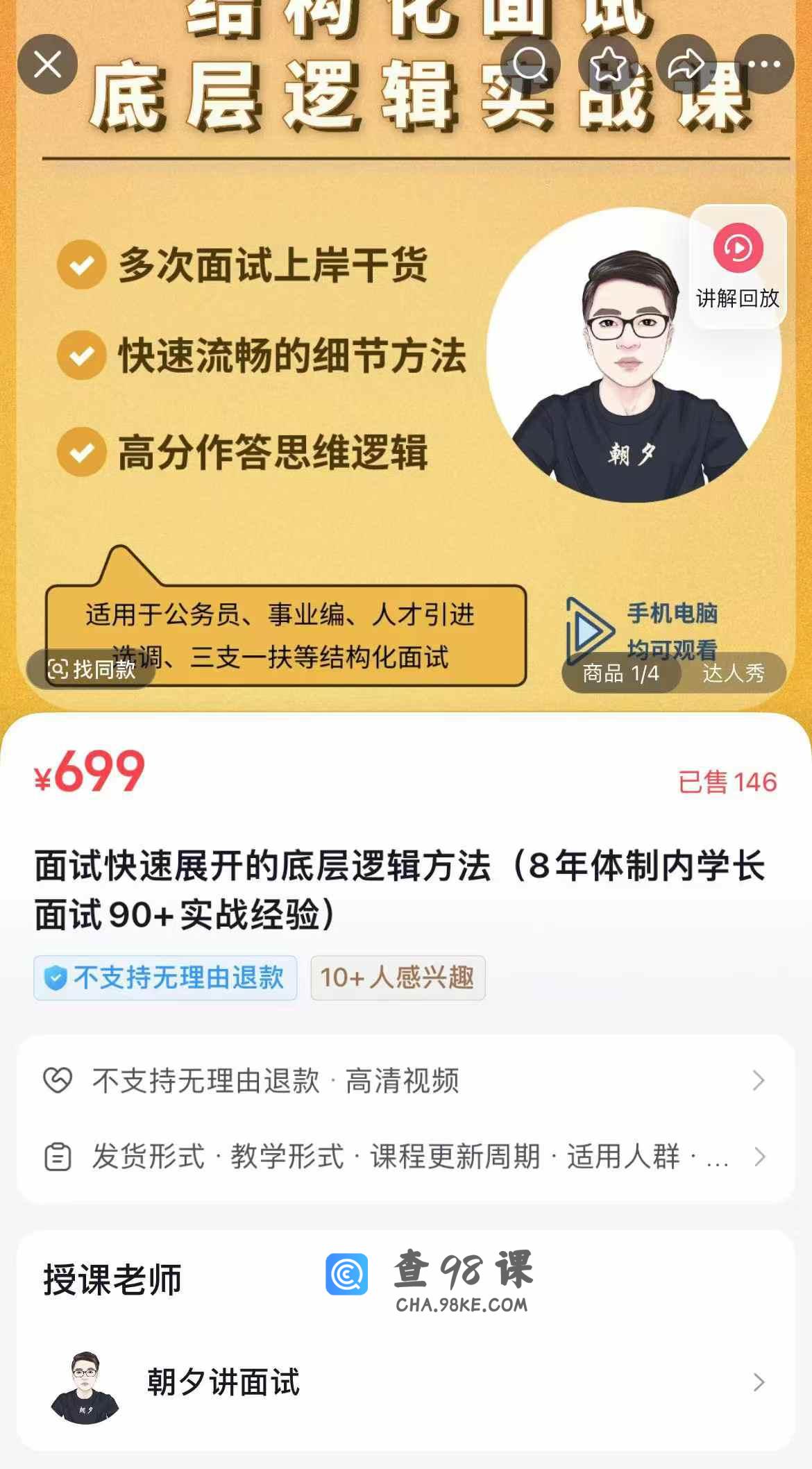This screenshot has width=812, height=1469.
Task: Open search from the top bar
Action: click(x=531, y=65)
